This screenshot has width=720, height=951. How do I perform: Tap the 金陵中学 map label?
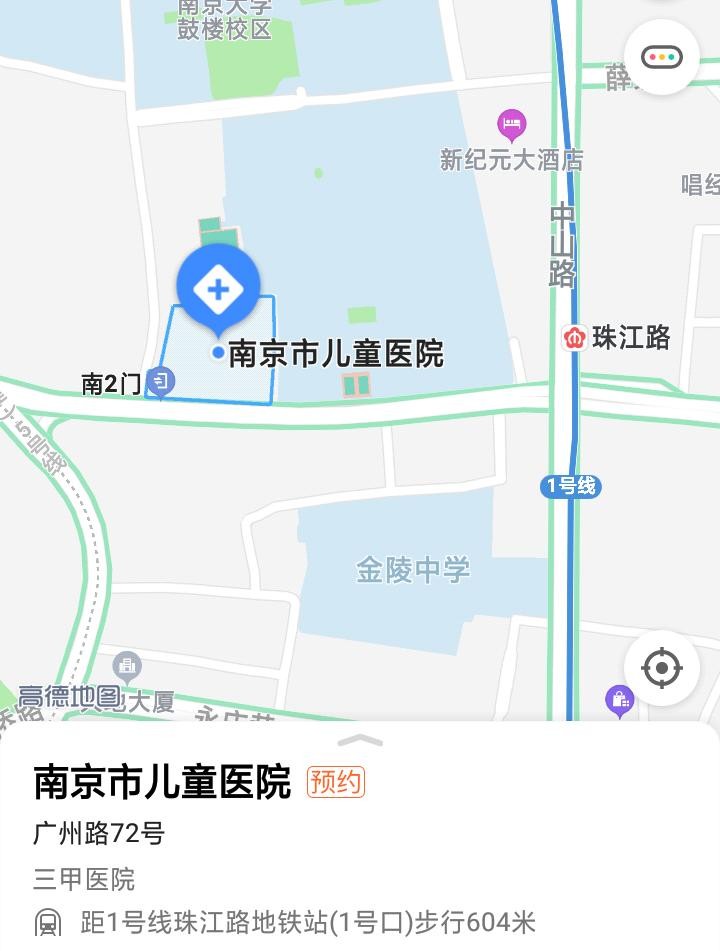pos(413,570)
